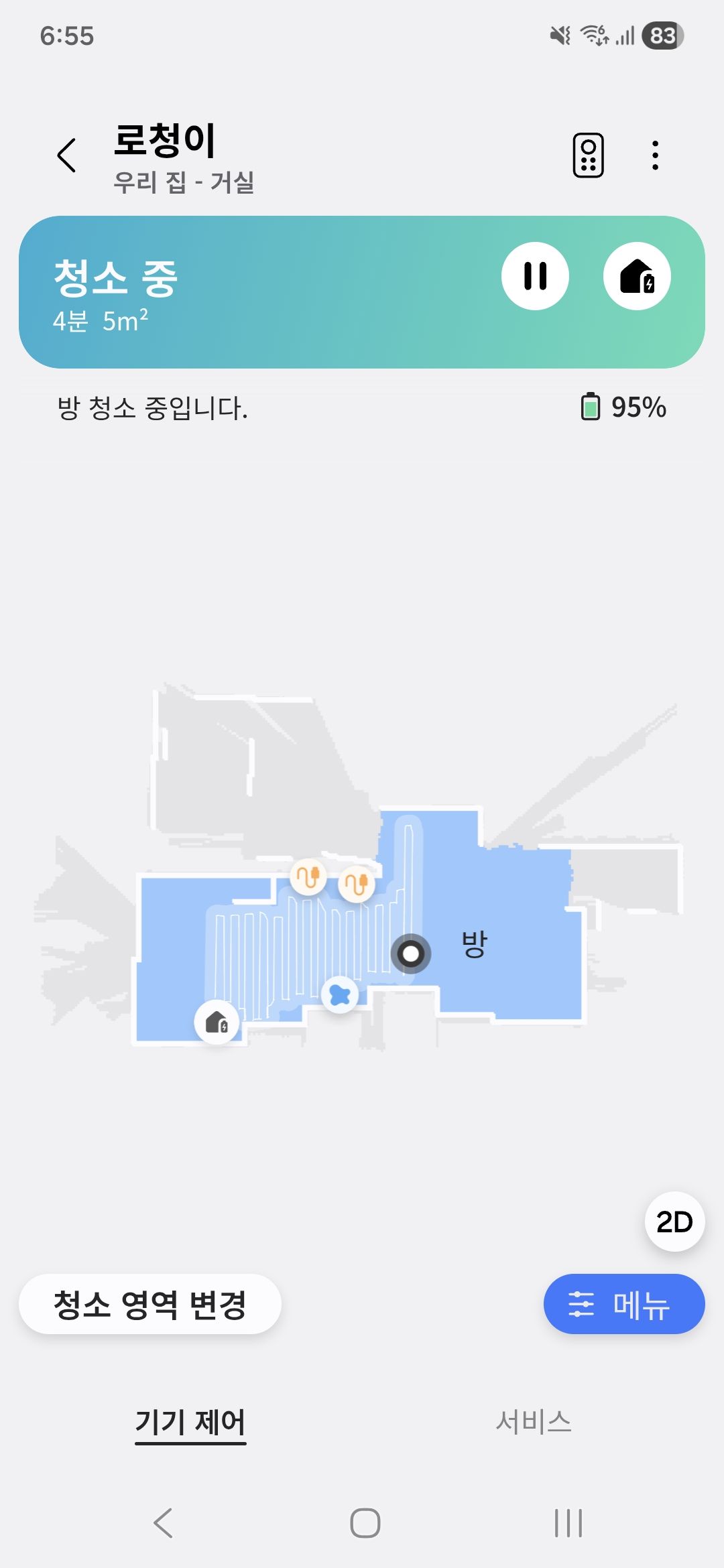Switch to the 서비스 tab
The width and height of the screenshot is (724, 1568).
point(534,1421)
